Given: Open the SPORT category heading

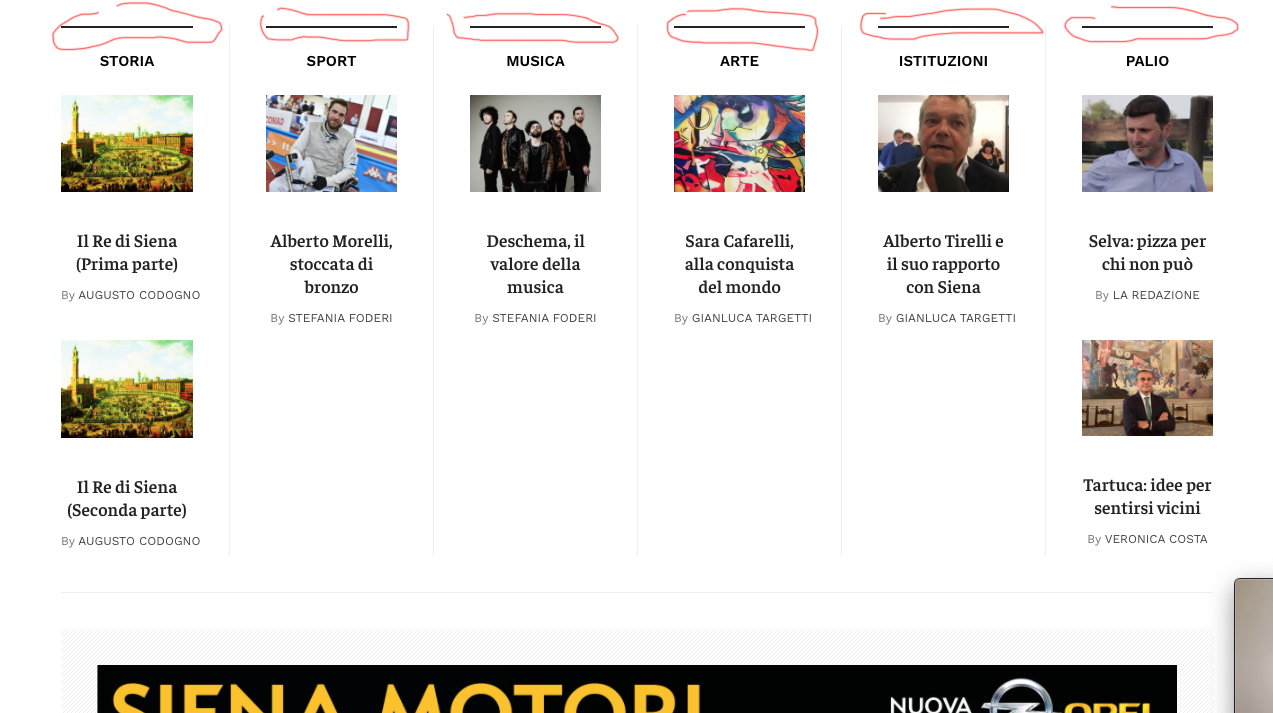Looking at the screenshot, I should pyautogui.click(x=331, y=61).
